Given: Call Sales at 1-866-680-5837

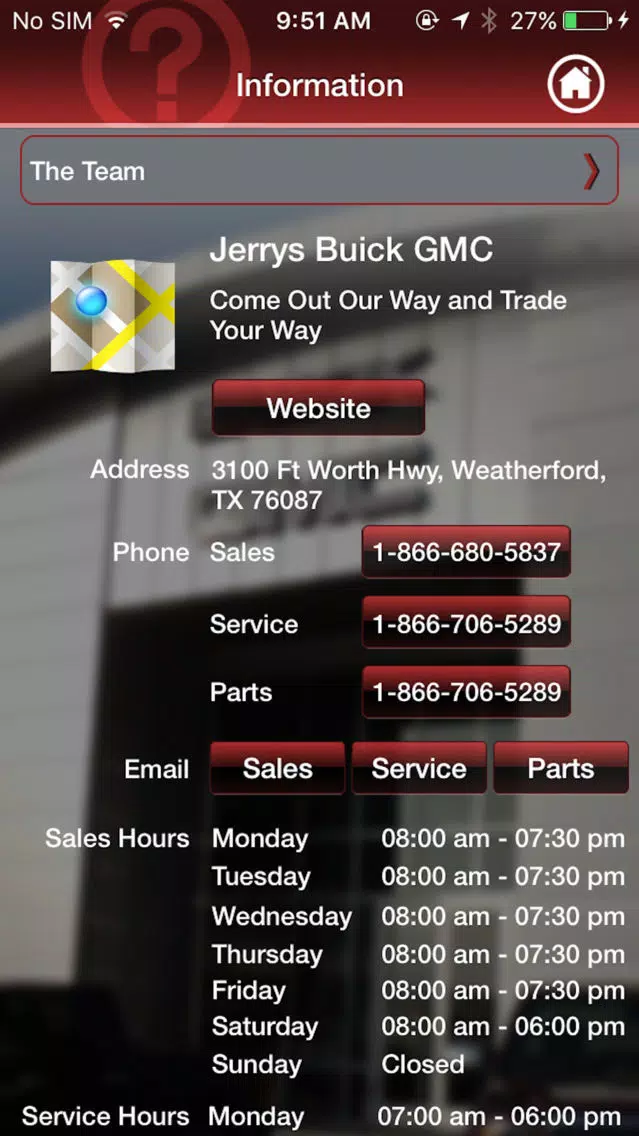Looking at the screenshot, I should point(466,552).
